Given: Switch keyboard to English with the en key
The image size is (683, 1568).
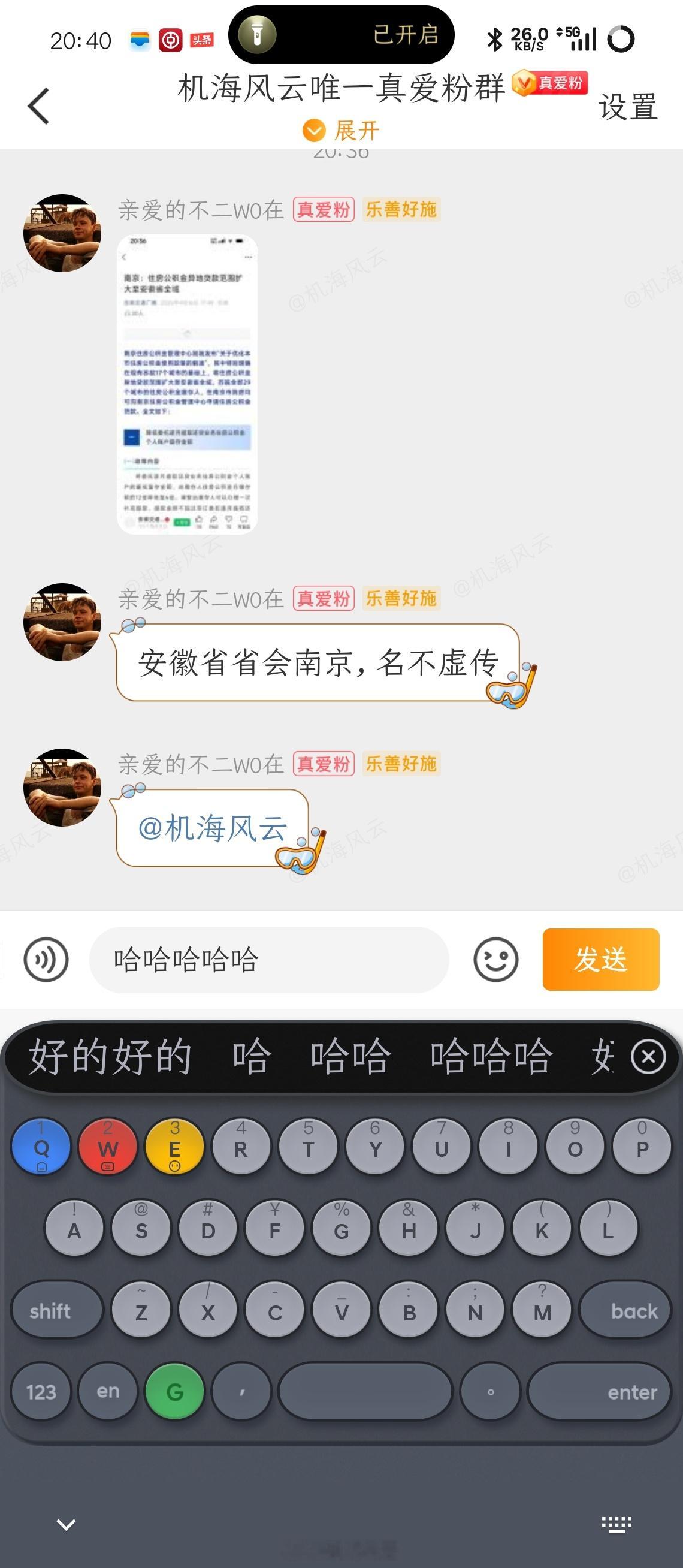Looking at the screenshot, I should click(107, 1391).
